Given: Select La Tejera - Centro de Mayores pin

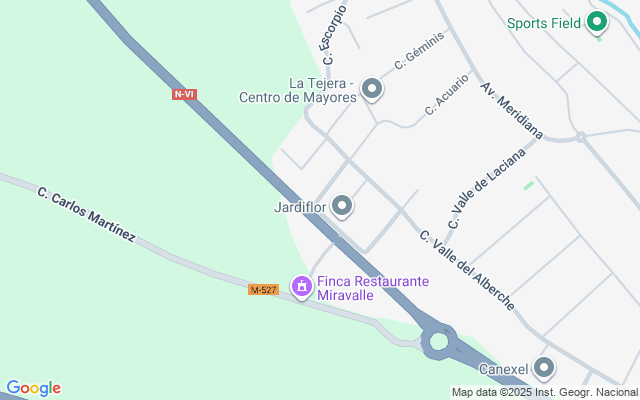Looking at the screenshot, I should 372,90.
